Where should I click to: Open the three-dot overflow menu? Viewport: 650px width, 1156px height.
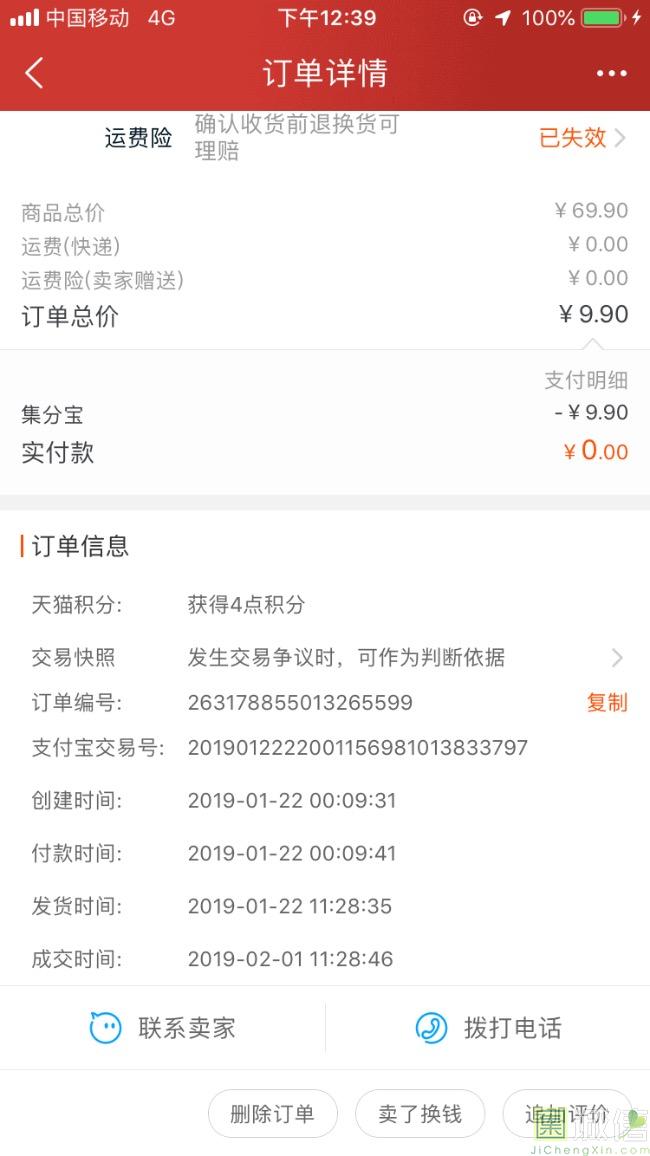(611, 73)
